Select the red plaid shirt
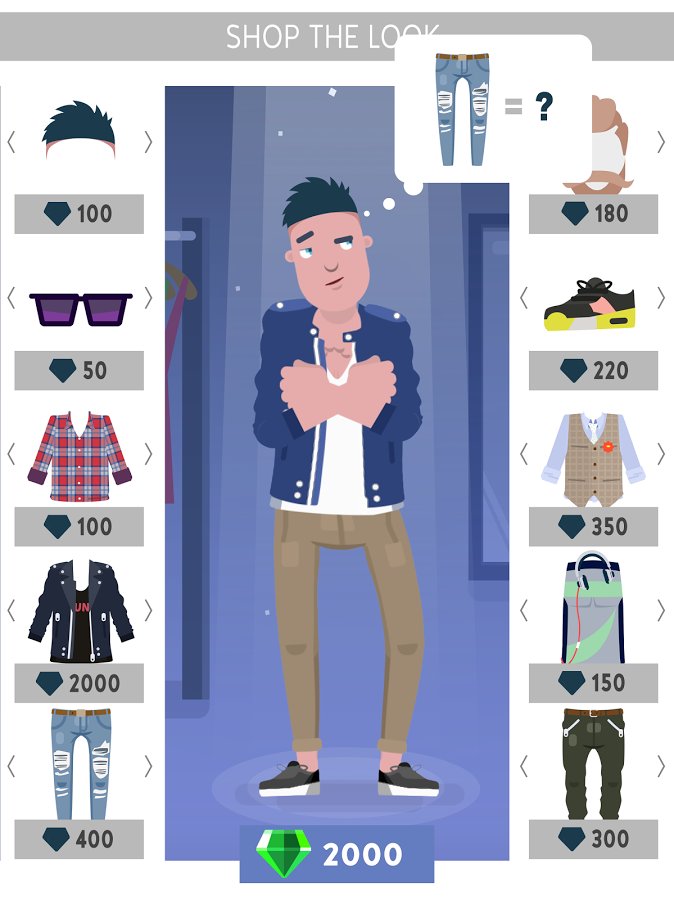This screenshot has width=674, height=900. click(79, 455)
